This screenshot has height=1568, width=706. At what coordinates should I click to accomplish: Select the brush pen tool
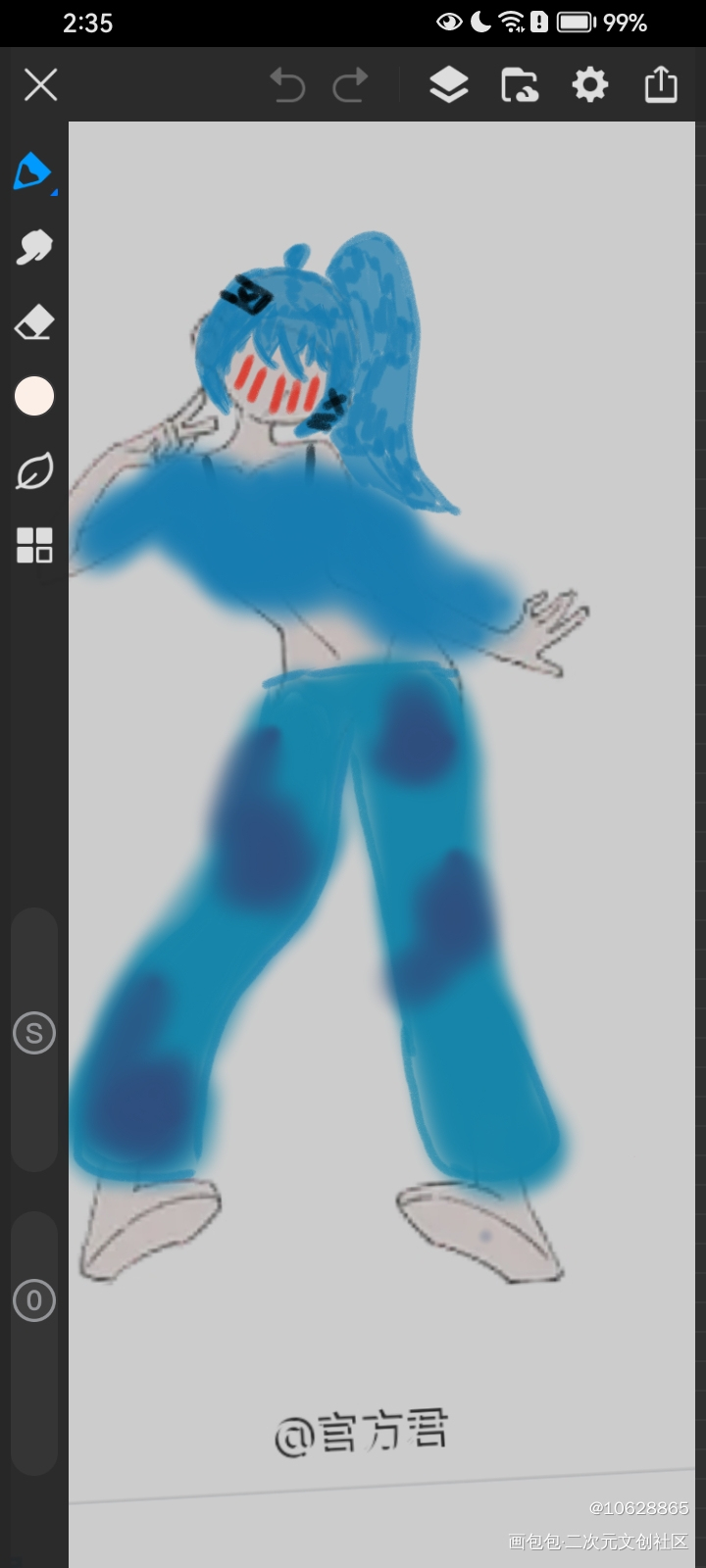[x=32, y=172]
